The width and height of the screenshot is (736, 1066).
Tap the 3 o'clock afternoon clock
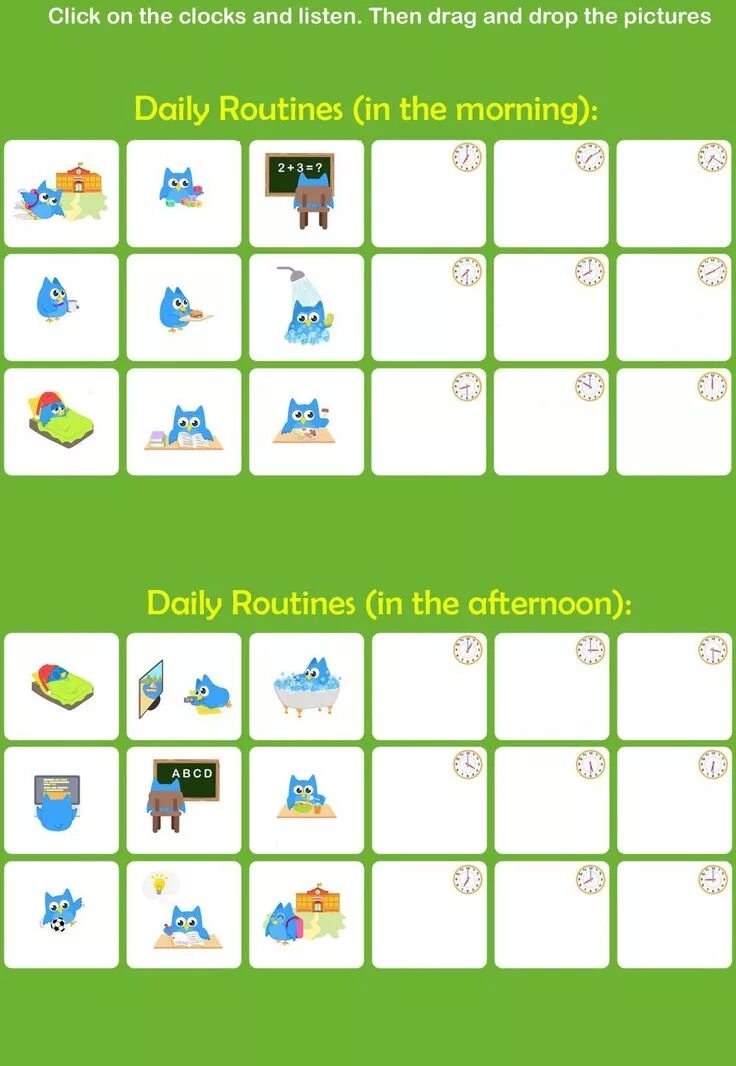click(590, 649)
